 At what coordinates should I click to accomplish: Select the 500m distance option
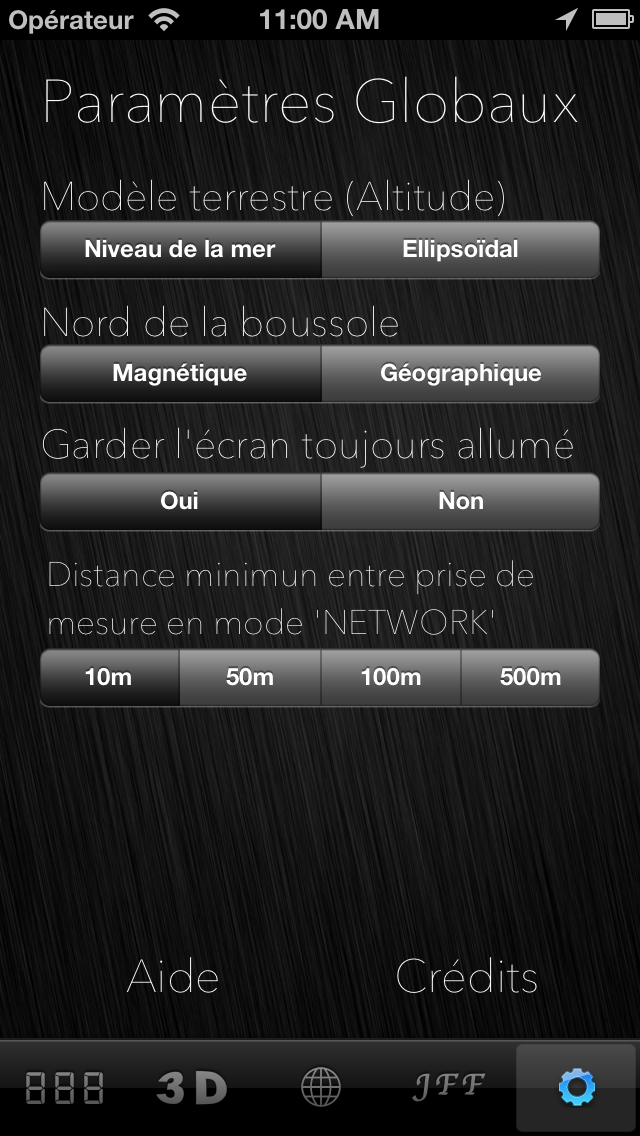531,677
